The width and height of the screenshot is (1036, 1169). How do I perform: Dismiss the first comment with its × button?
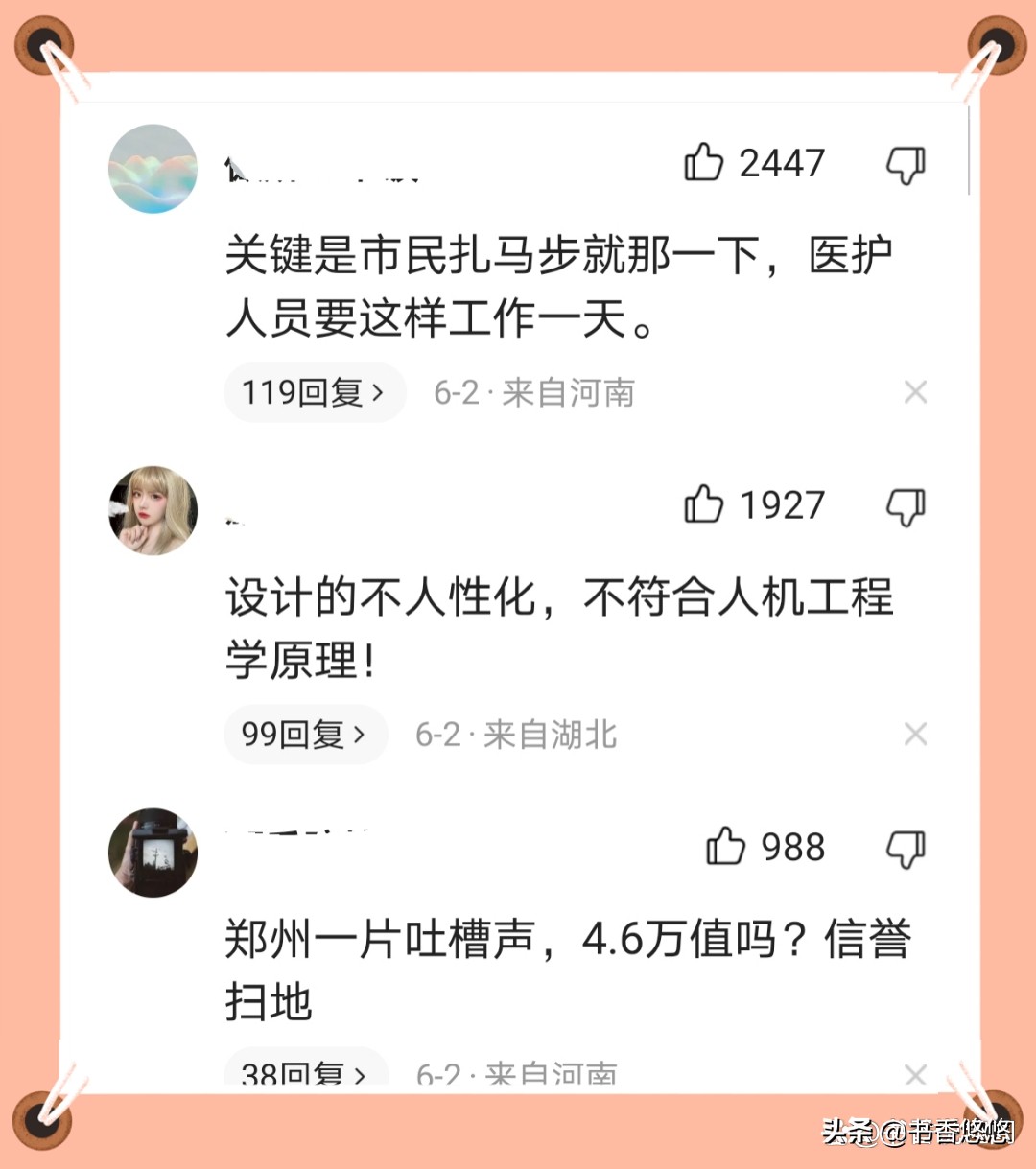(914, 391)
